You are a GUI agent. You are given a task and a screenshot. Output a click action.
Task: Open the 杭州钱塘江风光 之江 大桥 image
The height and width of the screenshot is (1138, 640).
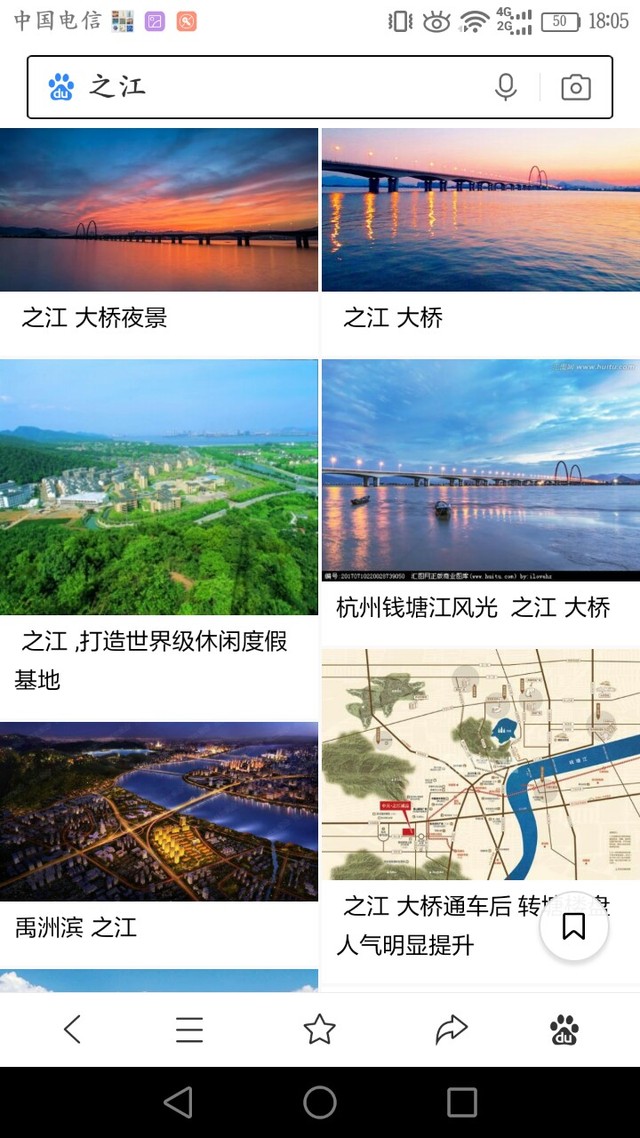[481, 471]
